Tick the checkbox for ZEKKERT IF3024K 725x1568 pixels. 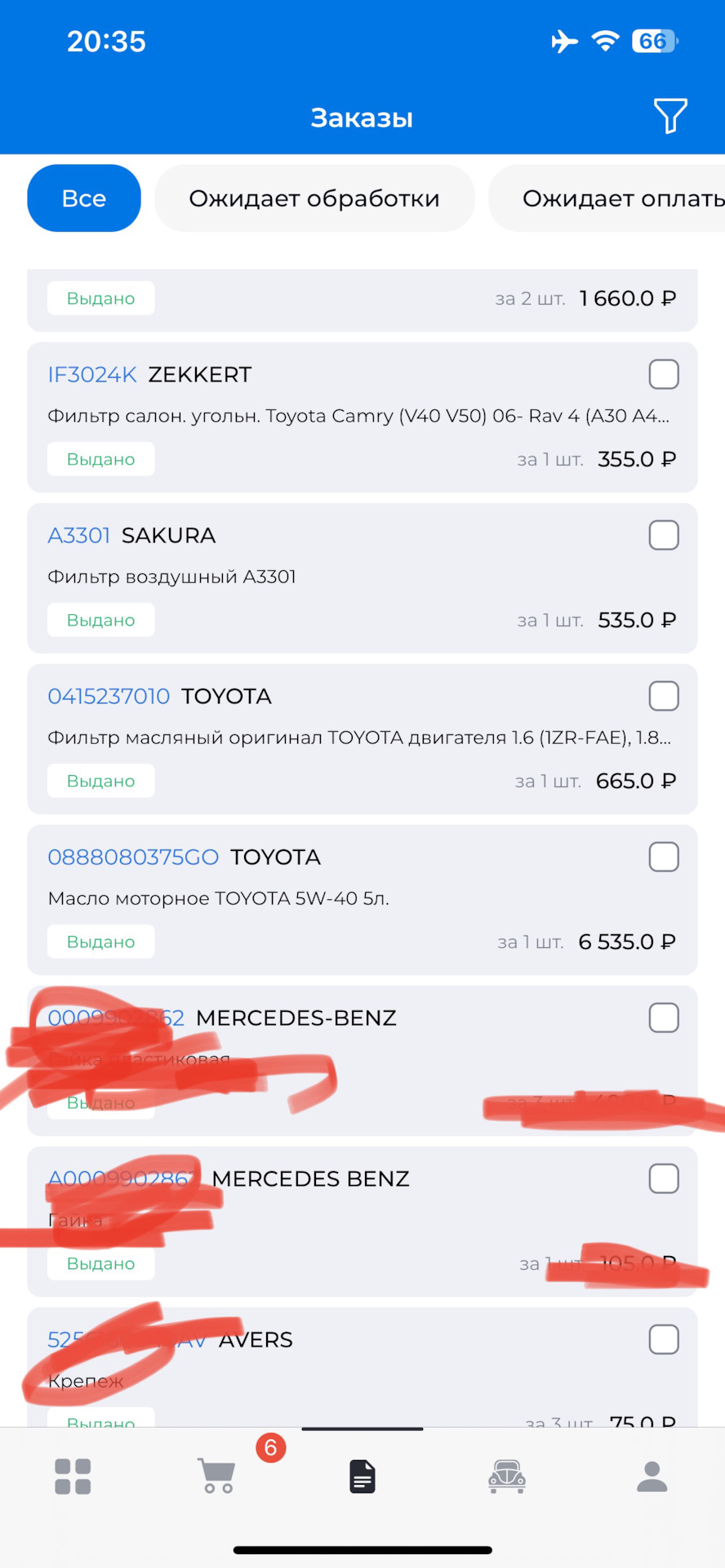click(663, 375)
